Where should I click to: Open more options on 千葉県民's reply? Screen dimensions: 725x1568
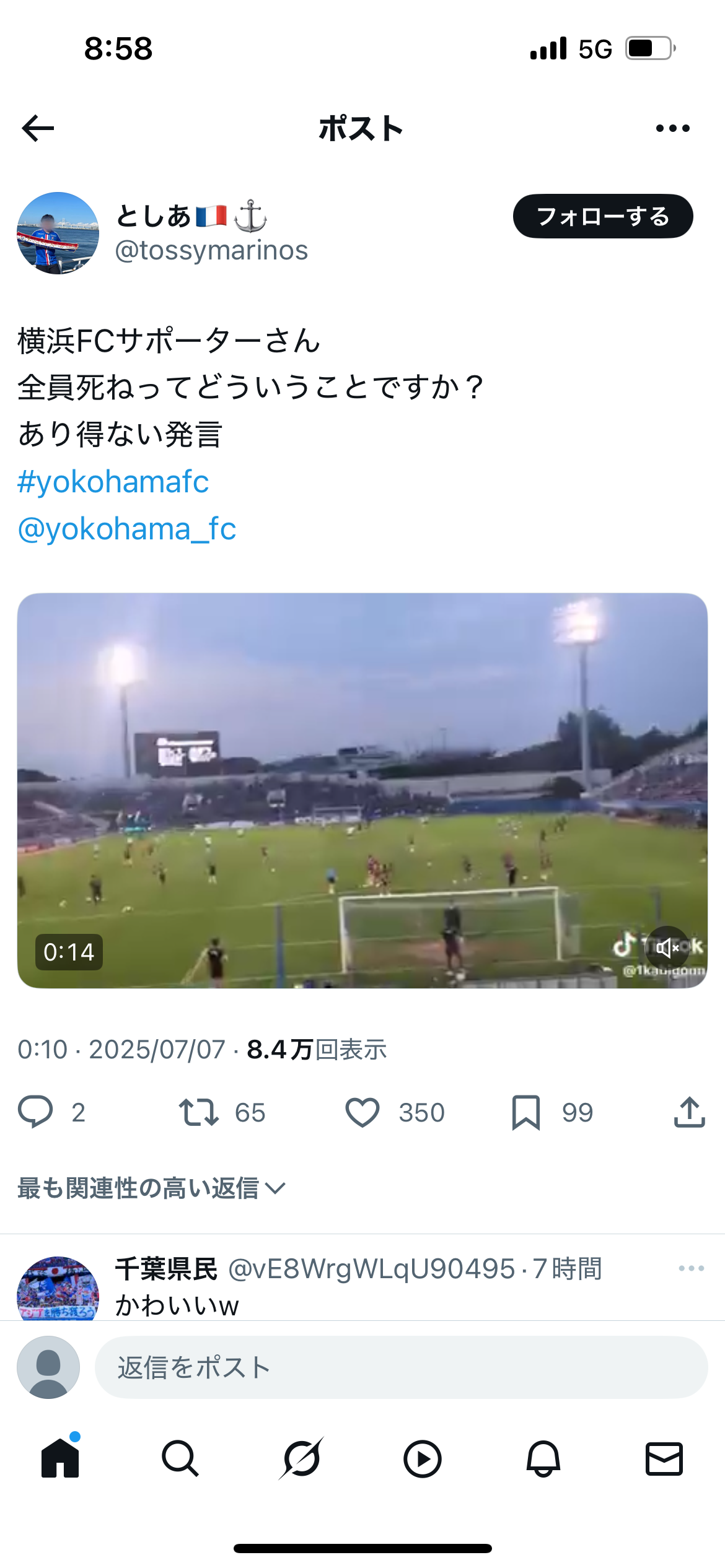click(x=692, y=1268)
